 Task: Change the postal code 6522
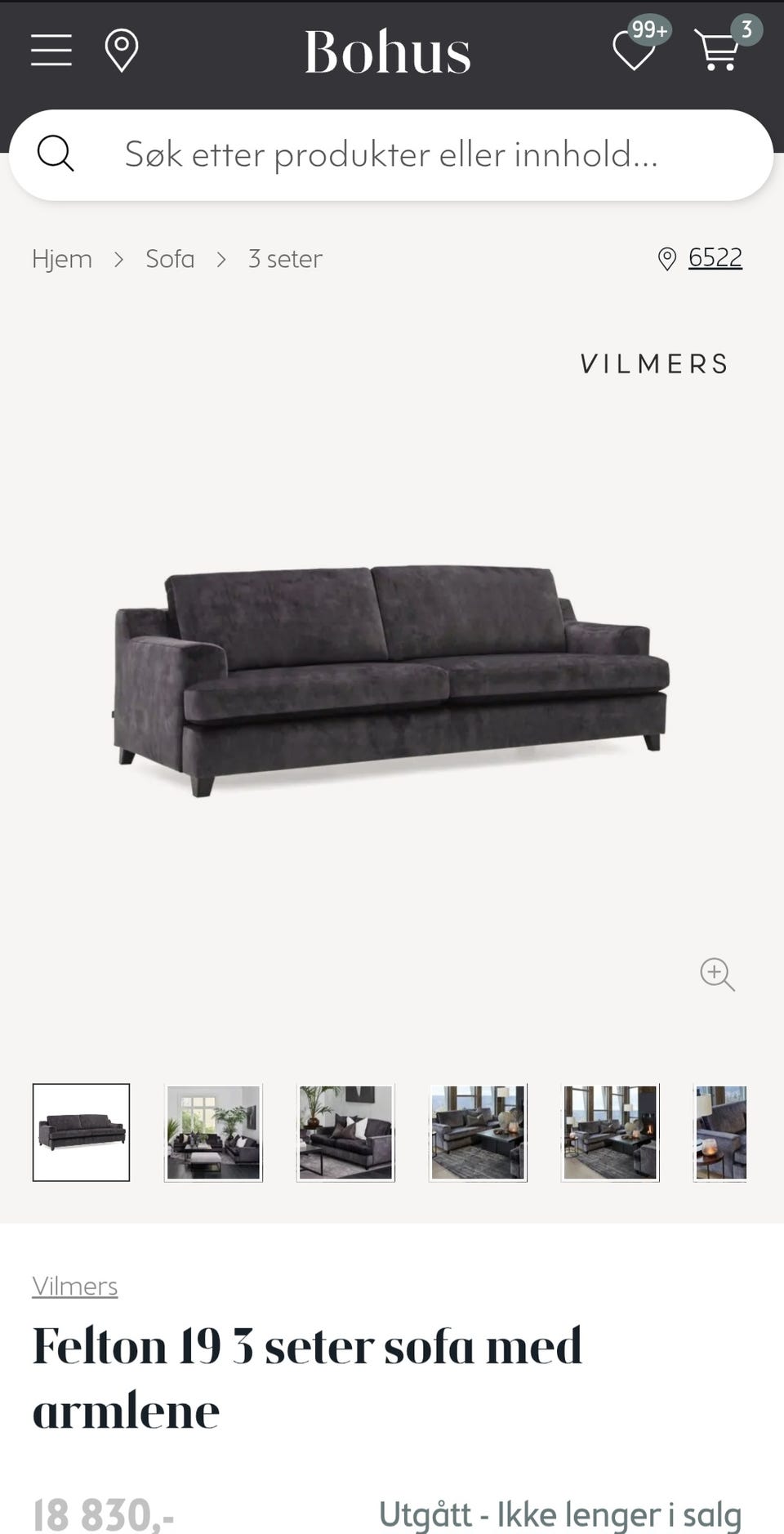pyautogui.click(x=714, y=258)
